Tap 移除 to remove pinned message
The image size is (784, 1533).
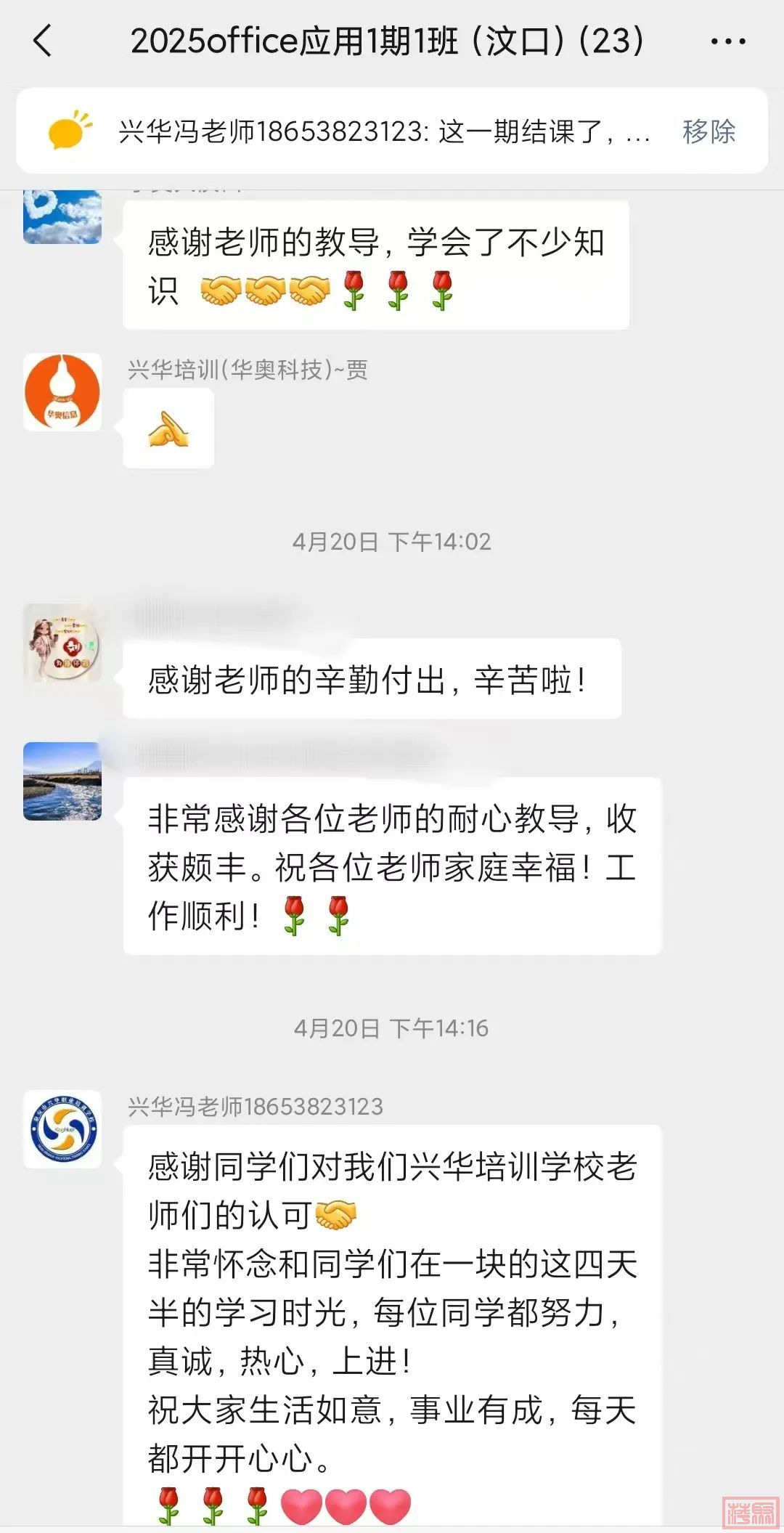click(709, 131)
